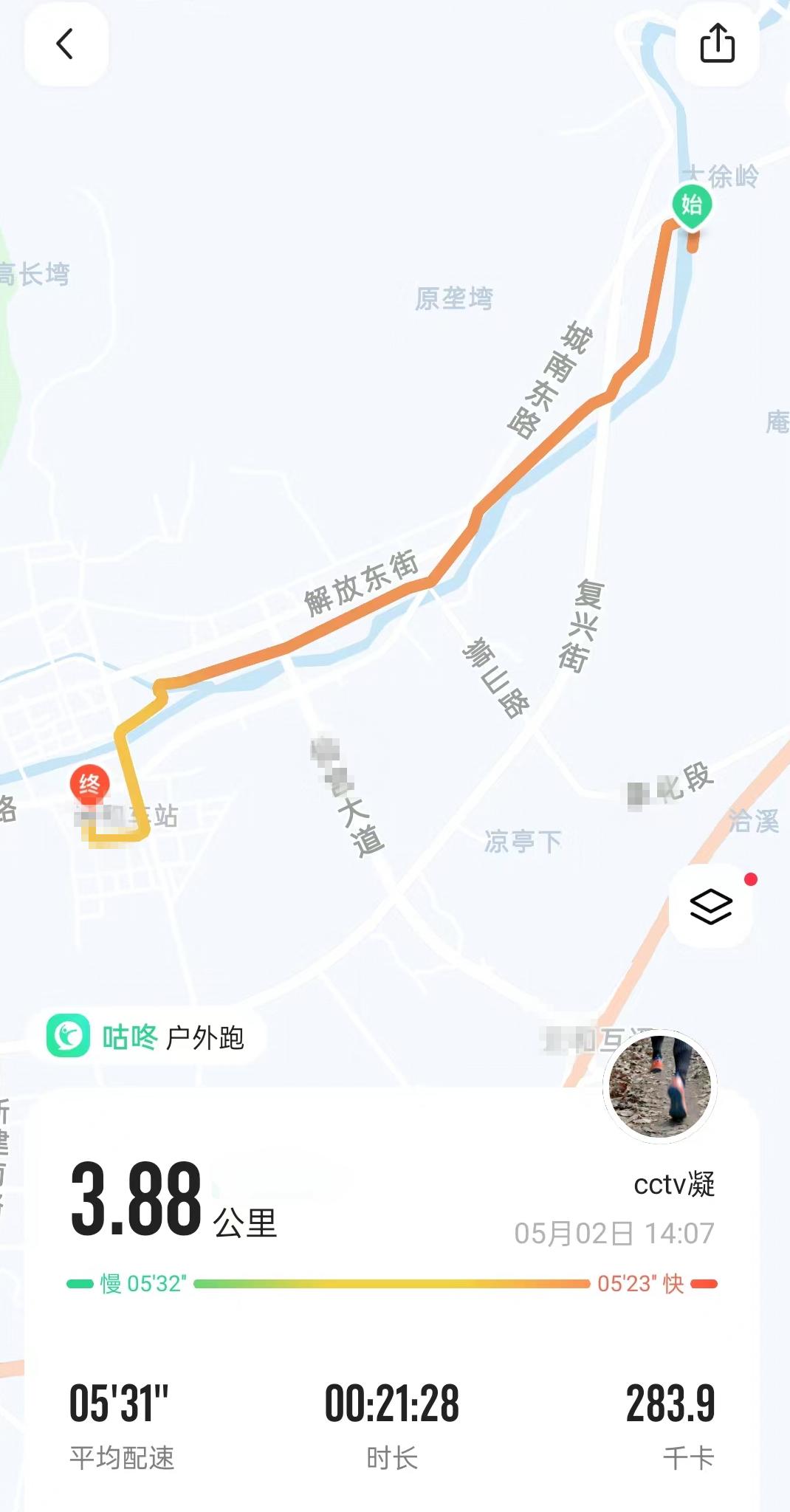The width and height of the screenshot is (790, 1512).
Task: Go back using the top-left arrow
Action: 66,44
